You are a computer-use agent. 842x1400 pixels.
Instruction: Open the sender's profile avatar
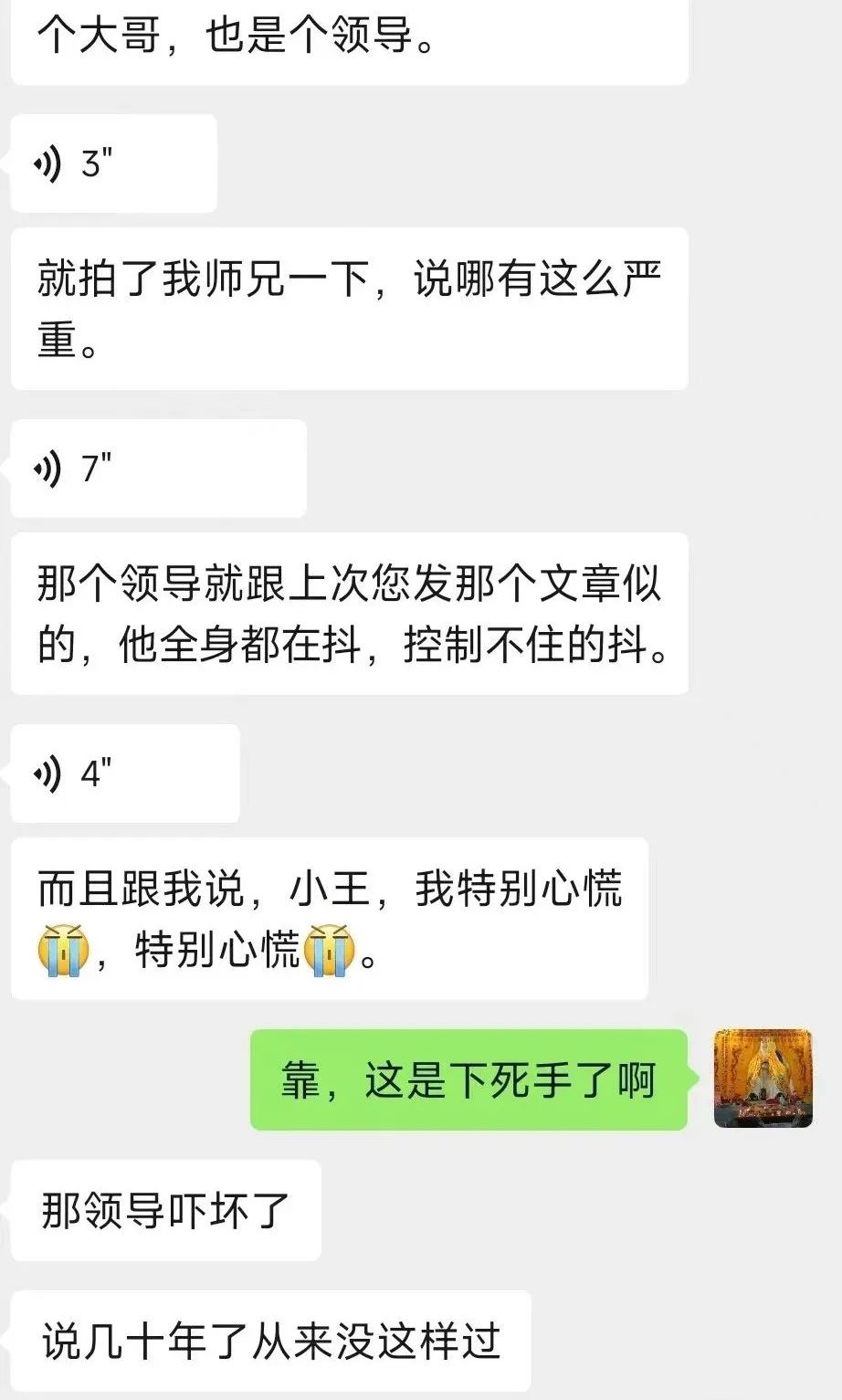click(763, 1079)
